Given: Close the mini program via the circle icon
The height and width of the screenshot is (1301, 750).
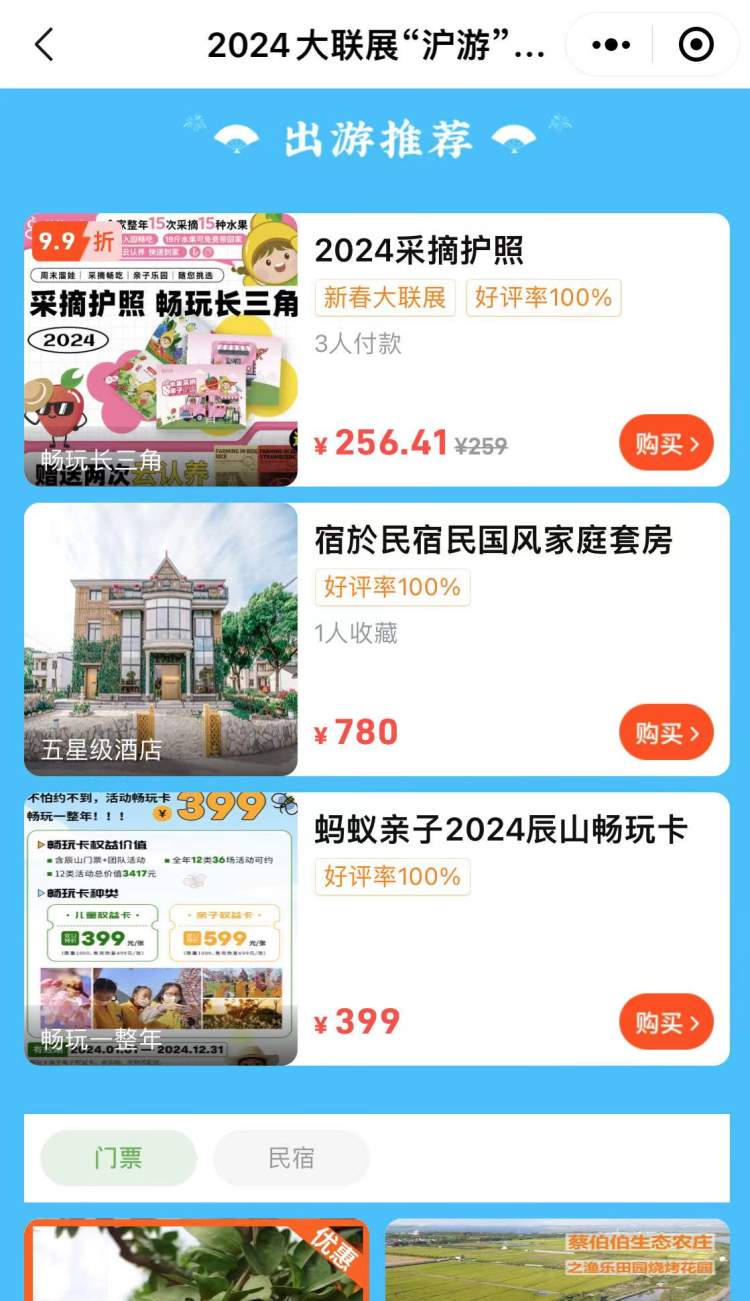Looking at the screenshot, I should (696, 45).
